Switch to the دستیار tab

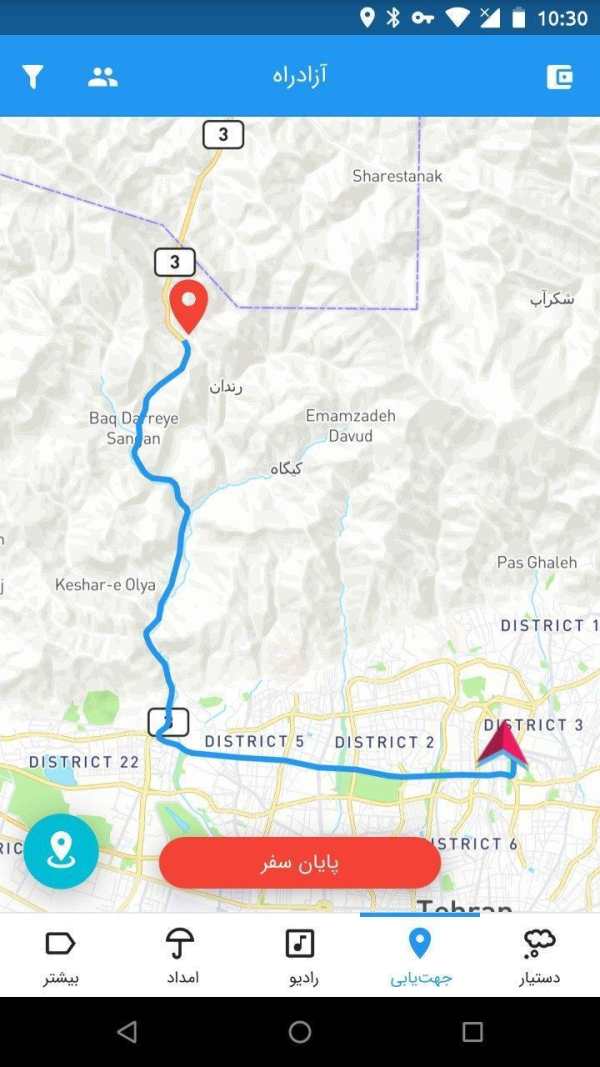pos(539,957)
